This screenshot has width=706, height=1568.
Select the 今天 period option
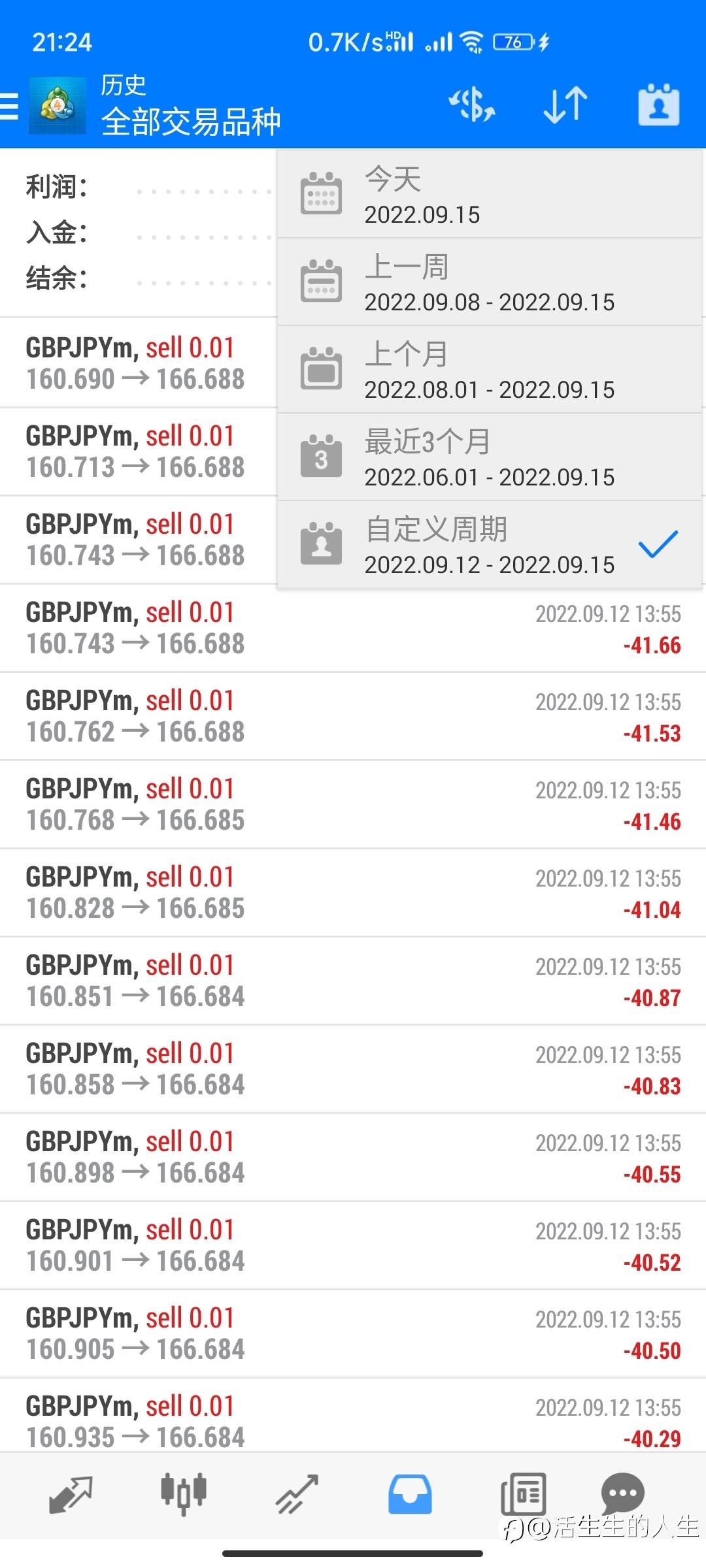(489, 195)
